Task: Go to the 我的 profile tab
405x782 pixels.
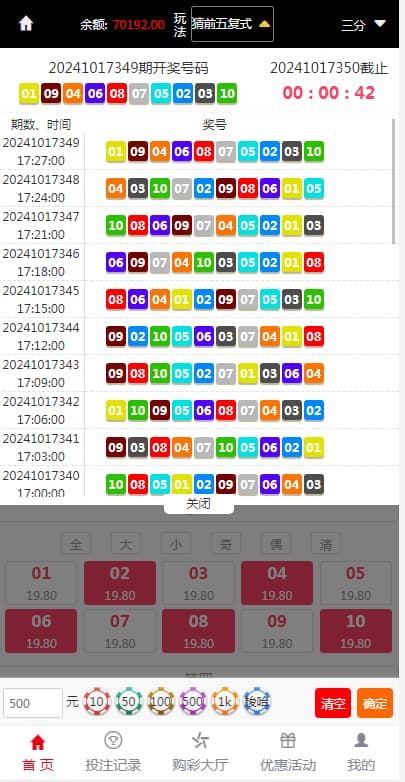Action: coord(361,752)
